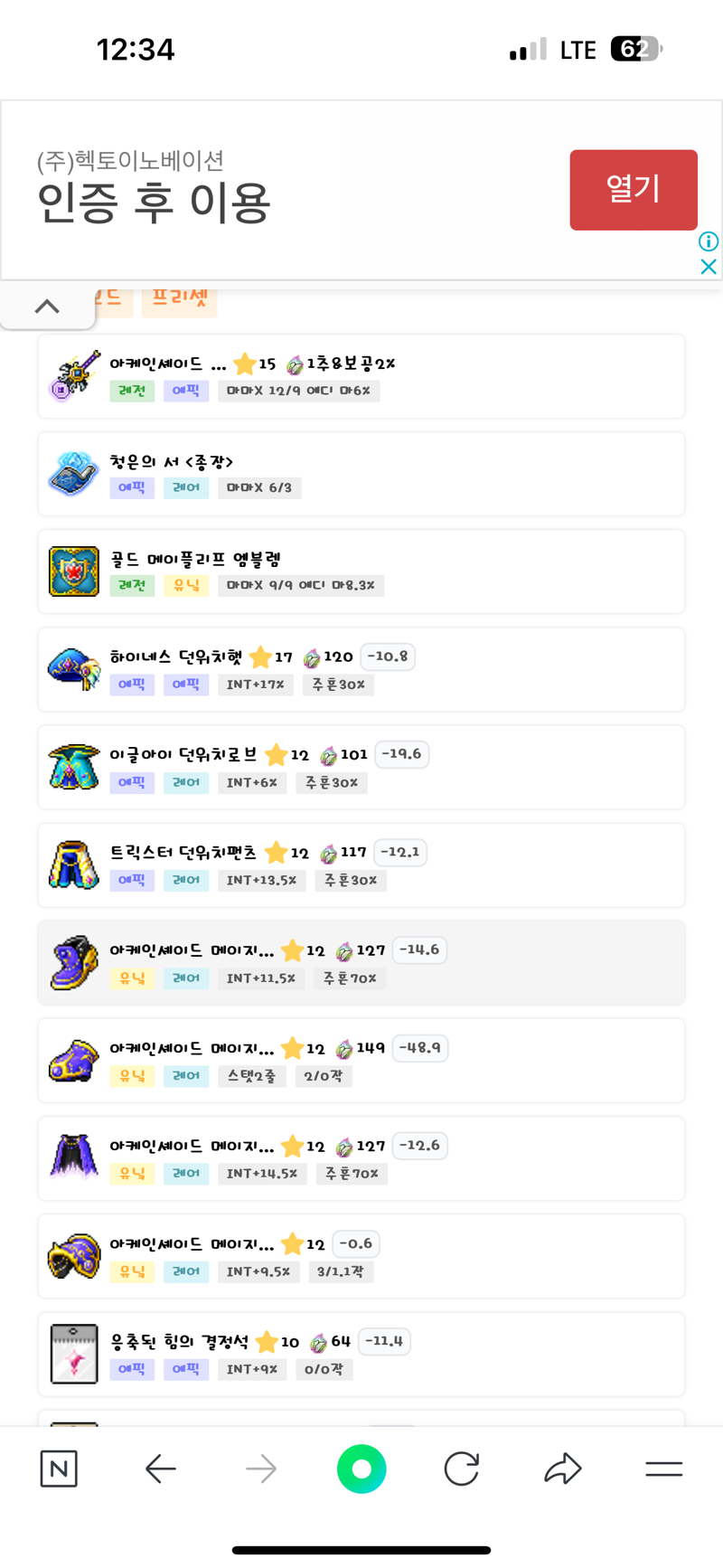Switch to the 프리셋 tab
This screenshot has width=723, height=1568.
179,298
